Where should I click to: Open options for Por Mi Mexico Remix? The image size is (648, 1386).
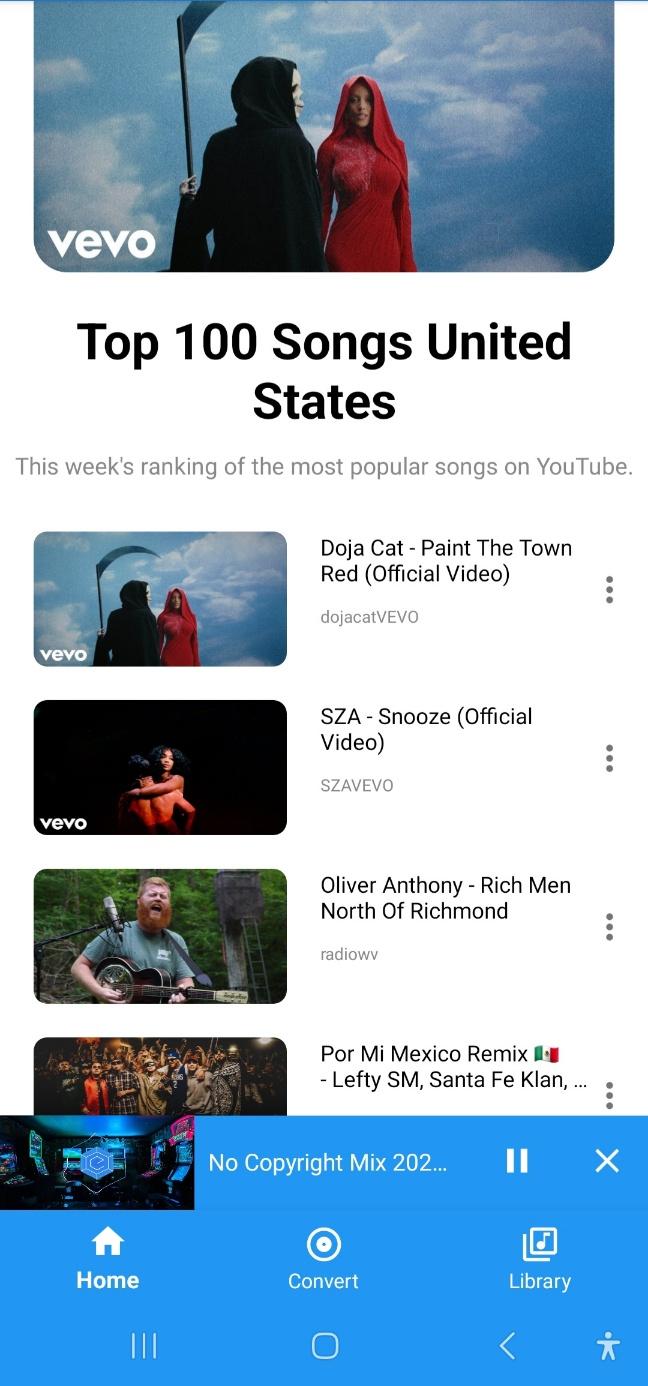tap(609, 1094)
